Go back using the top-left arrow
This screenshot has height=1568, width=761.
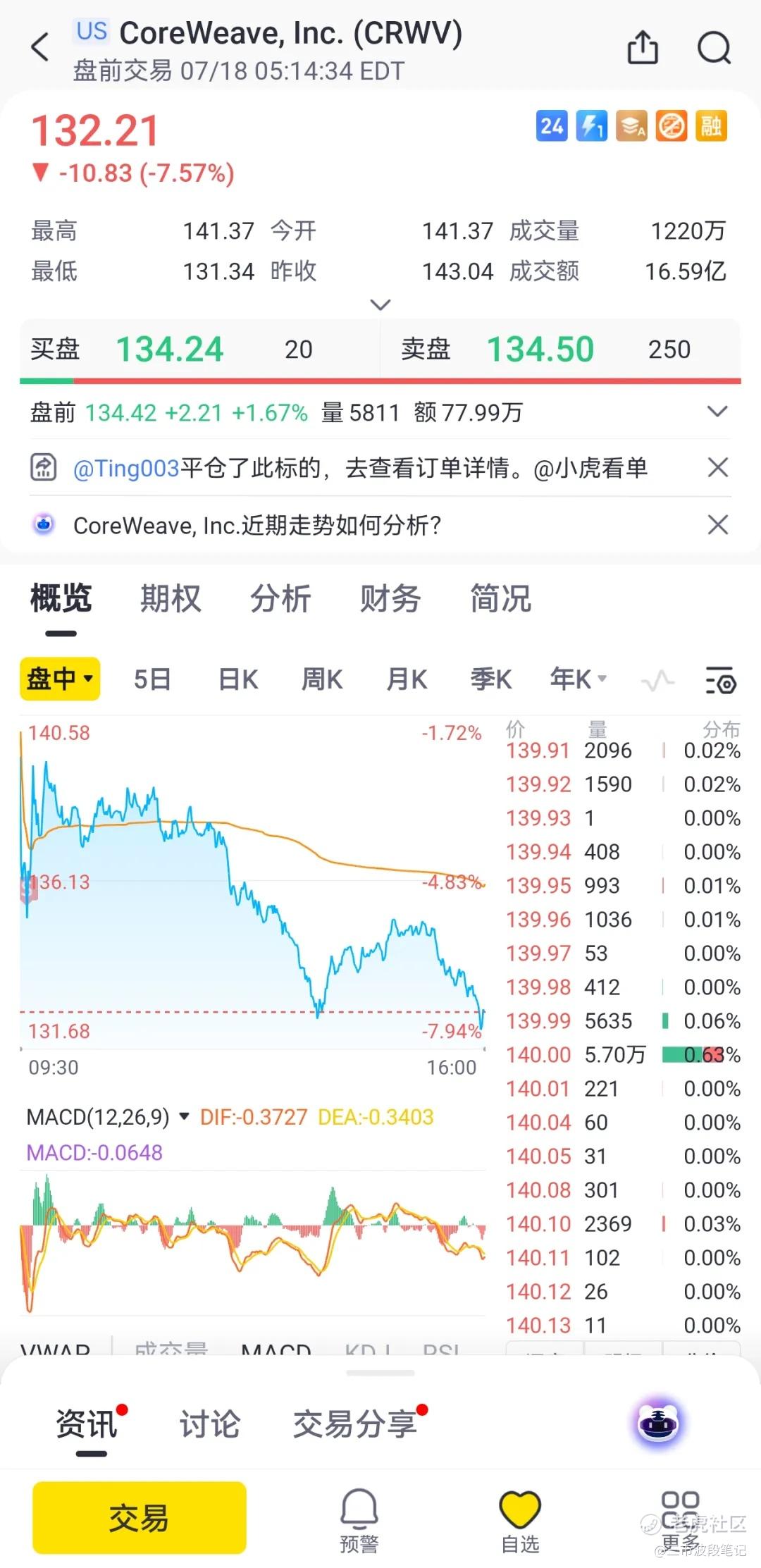click(x=41, y=47)
